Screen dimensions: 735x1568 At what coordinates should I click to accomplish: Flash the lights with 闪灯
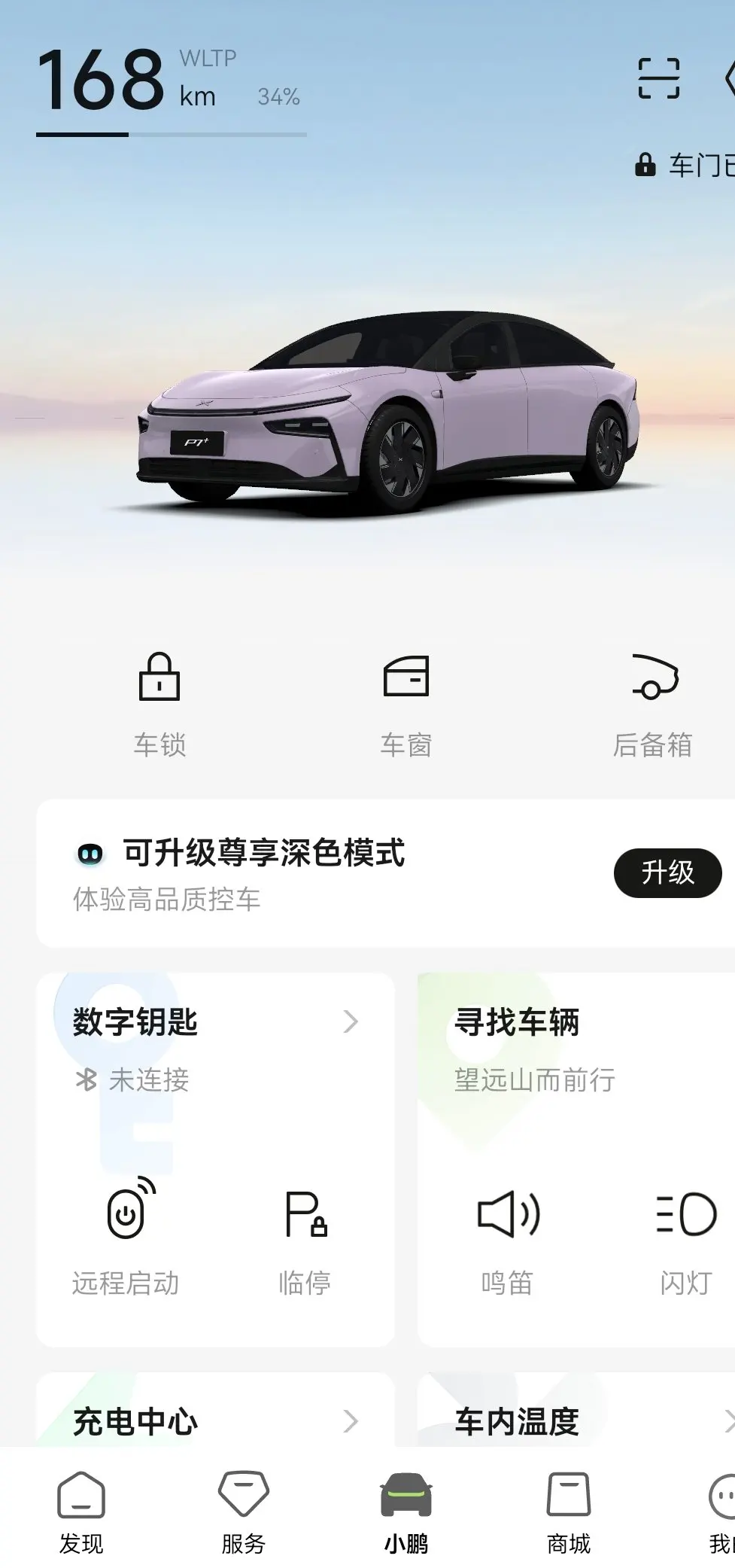(686, 1235)
